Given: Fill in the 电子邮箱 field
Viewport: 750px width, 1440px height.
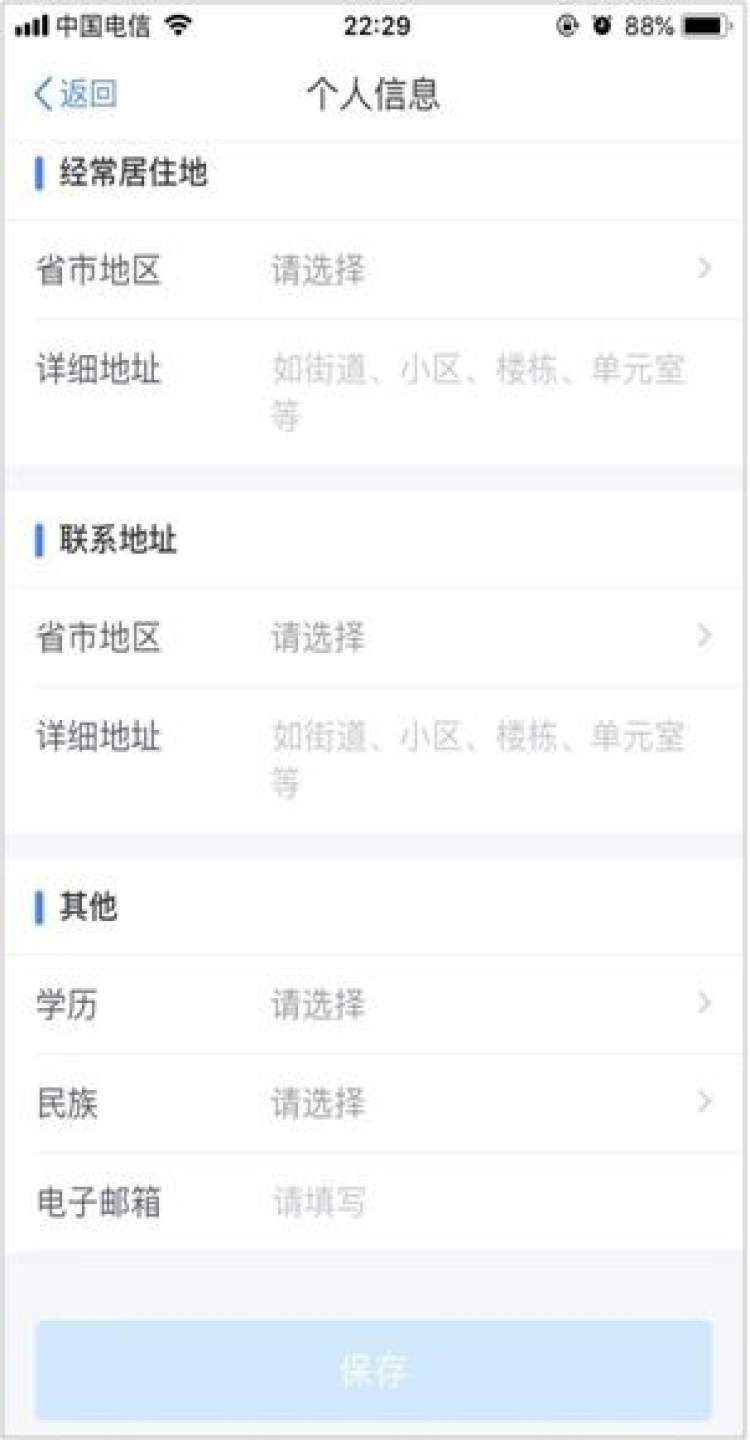Looking at the screenshot, I should click(480, 1202).
